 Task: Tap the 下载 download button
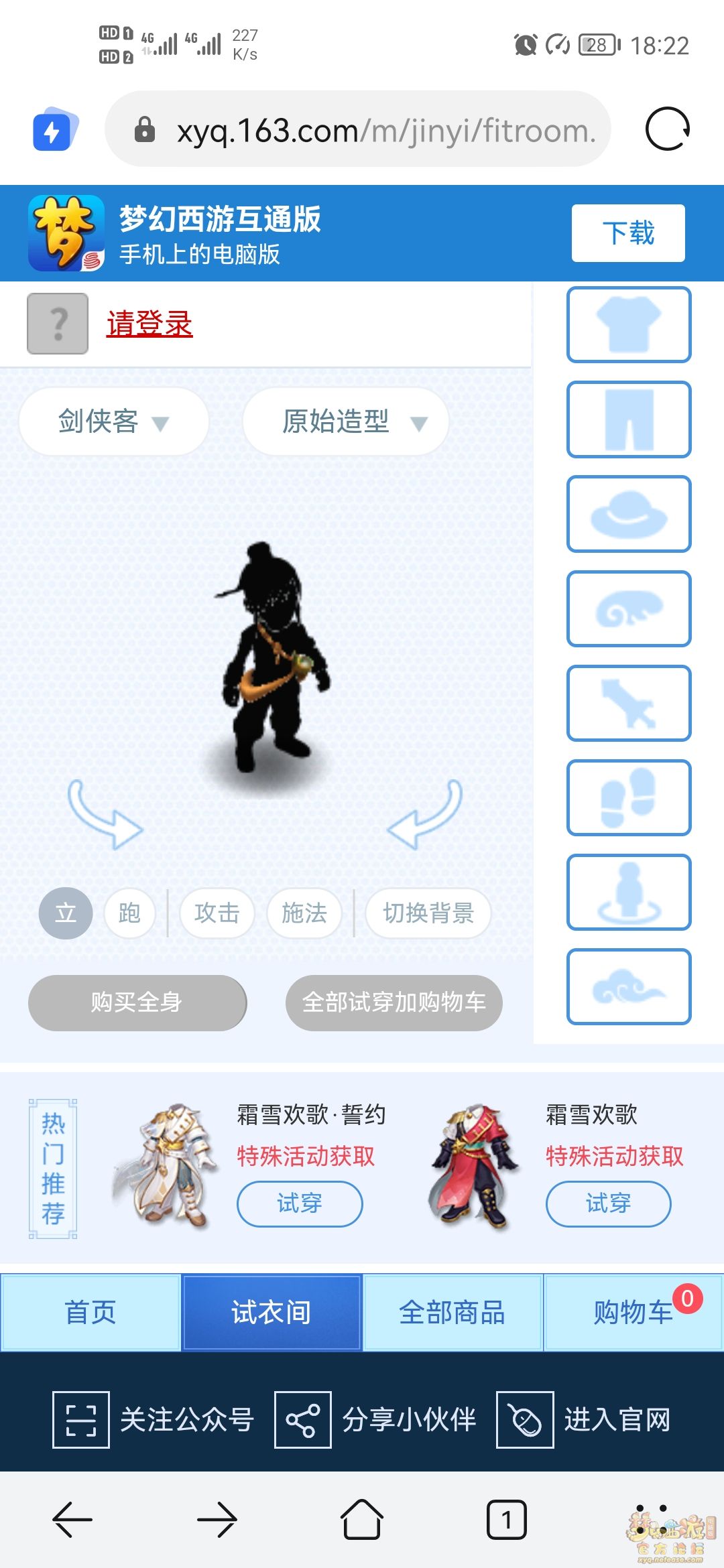pos(627,233)
